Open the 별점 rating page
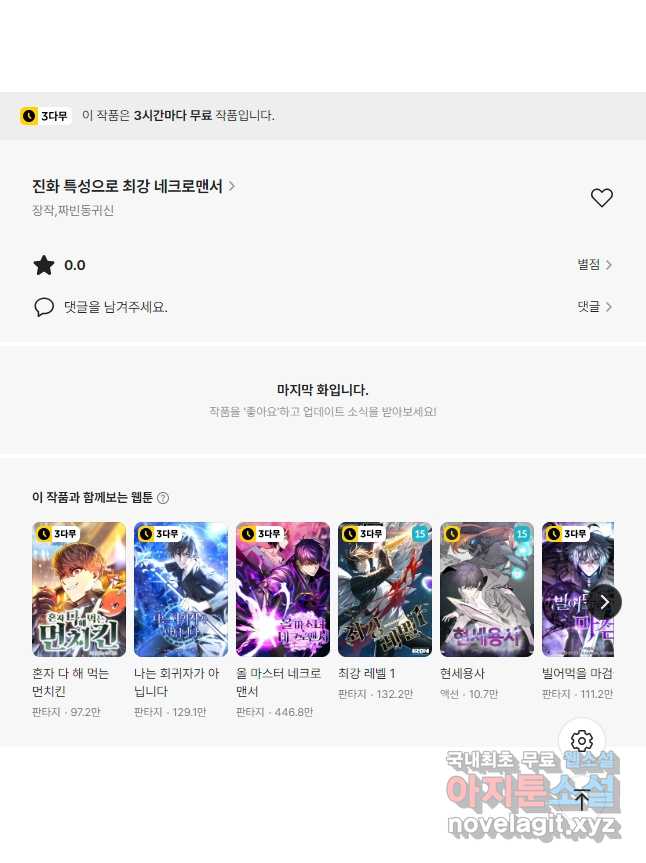Viewport: 646px width, 863px height. point(594,265)
